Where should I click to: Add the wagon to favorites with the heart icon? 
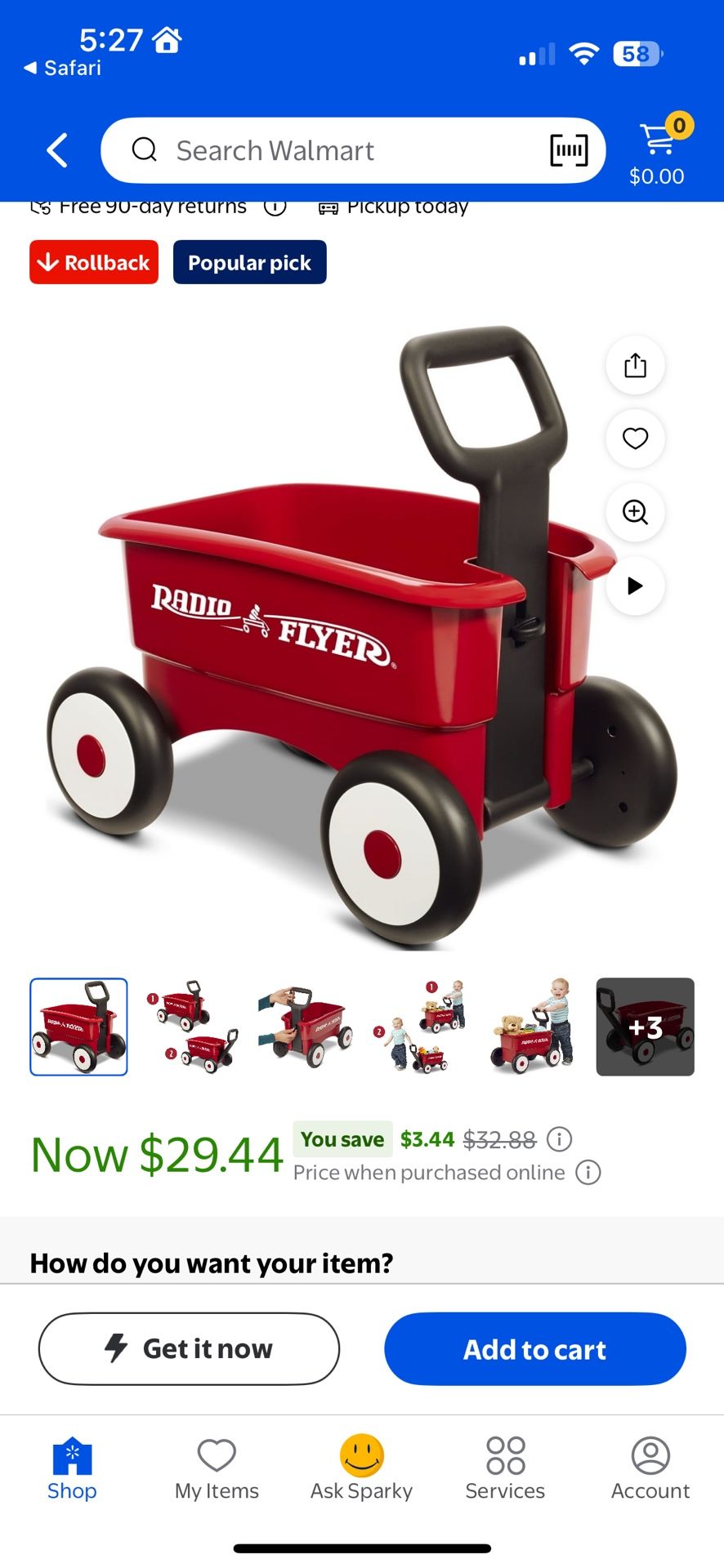click(635, 439)
